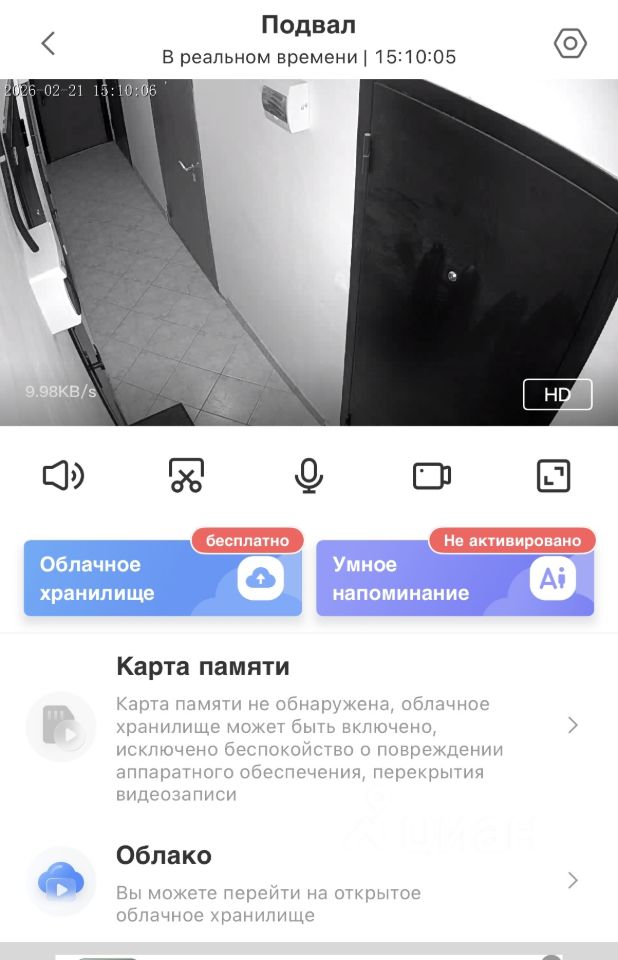Activate the microphone to talk
The height and width of the screenshot is (960, 618).
coord(309,476)
